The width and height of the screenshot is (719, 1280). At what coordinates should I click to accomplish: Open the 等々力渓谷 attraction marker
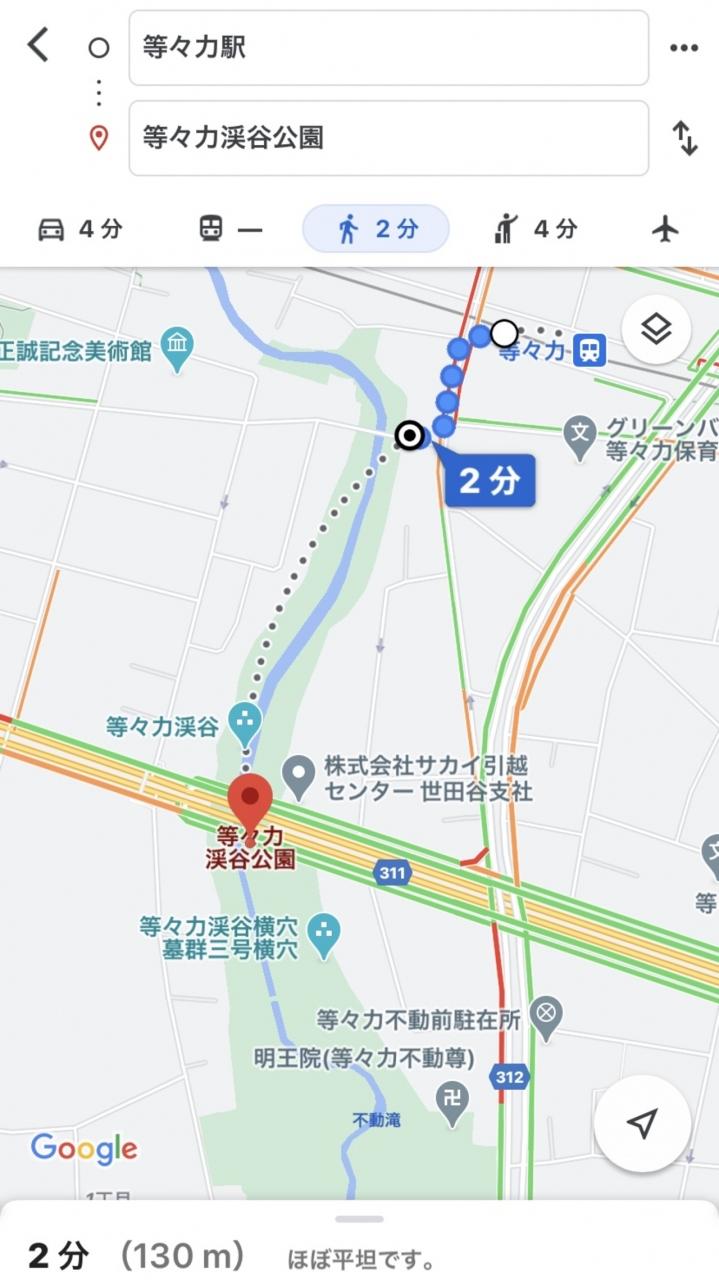tap(243, 719)
